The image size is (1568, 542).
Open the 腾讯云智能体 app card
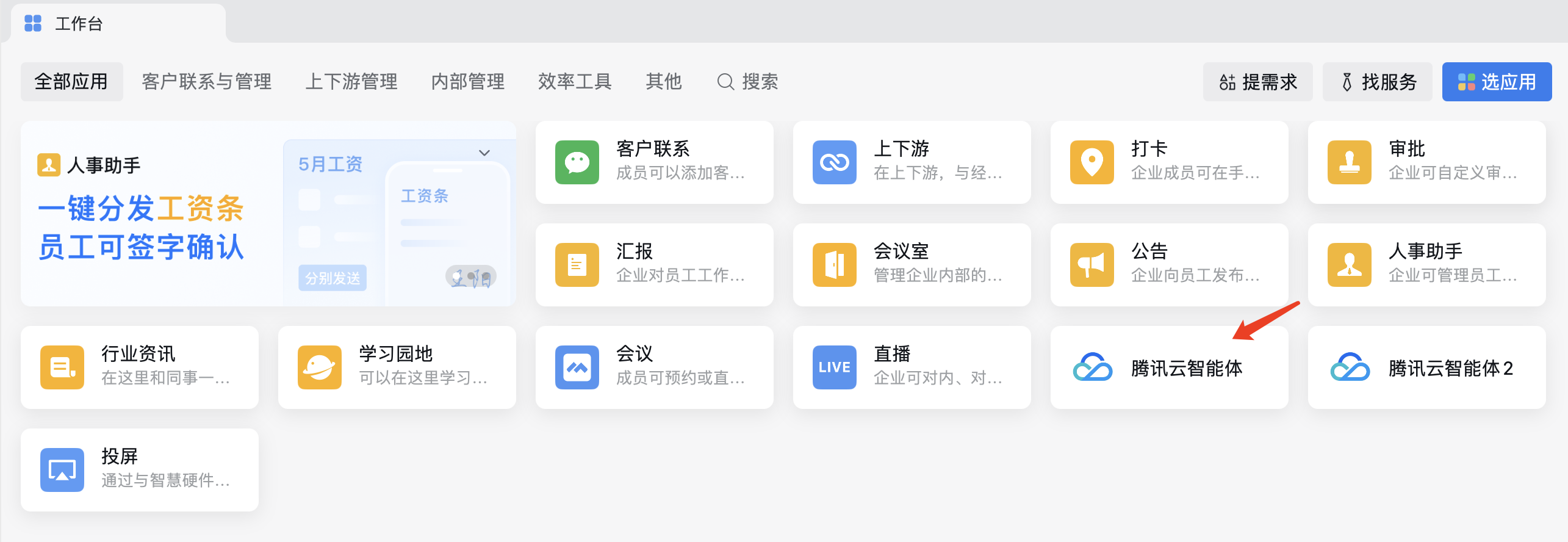(1169, 367)
